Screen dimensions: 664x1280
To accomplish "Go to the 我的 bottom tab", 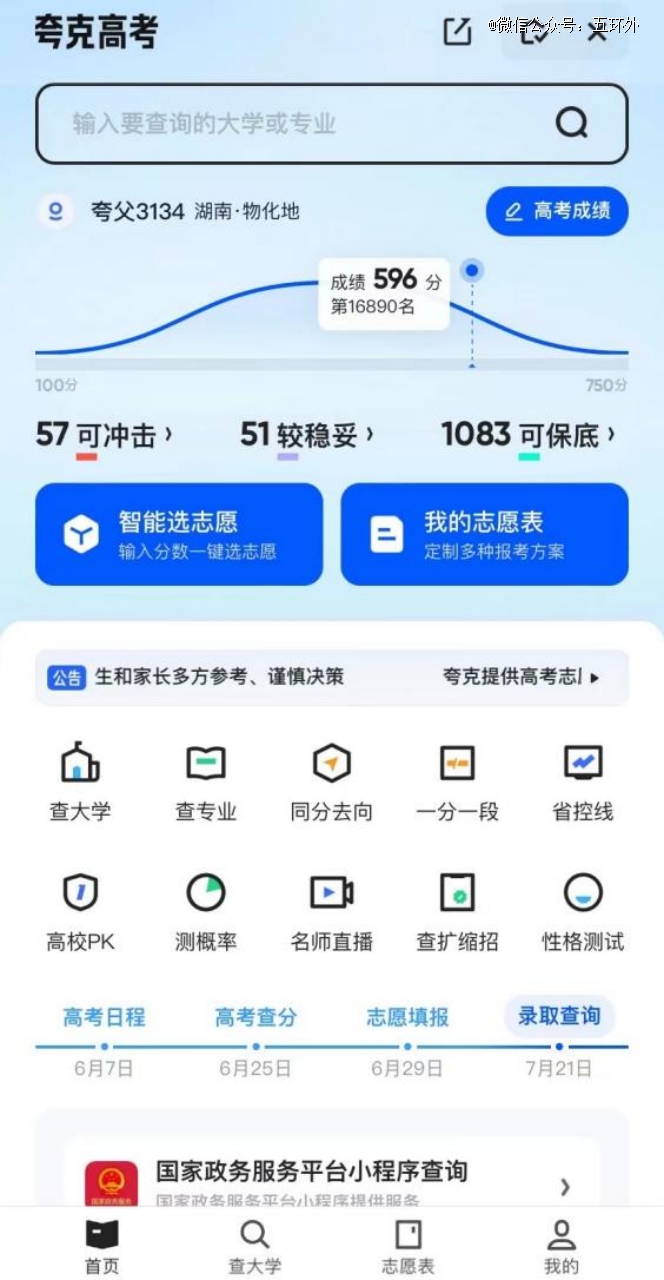I will tap(561, 1246).
